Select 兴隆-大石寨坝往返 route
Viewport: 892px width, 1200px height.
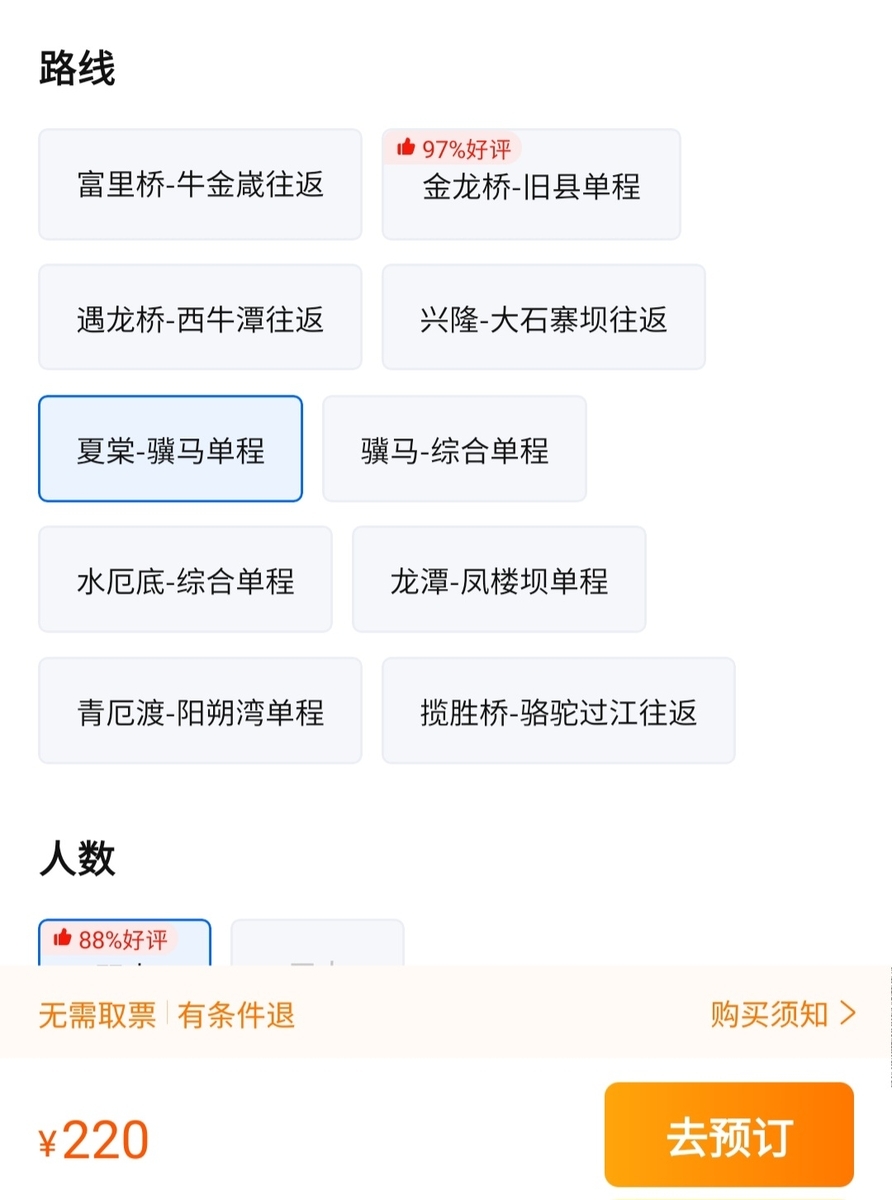[543, 319]
